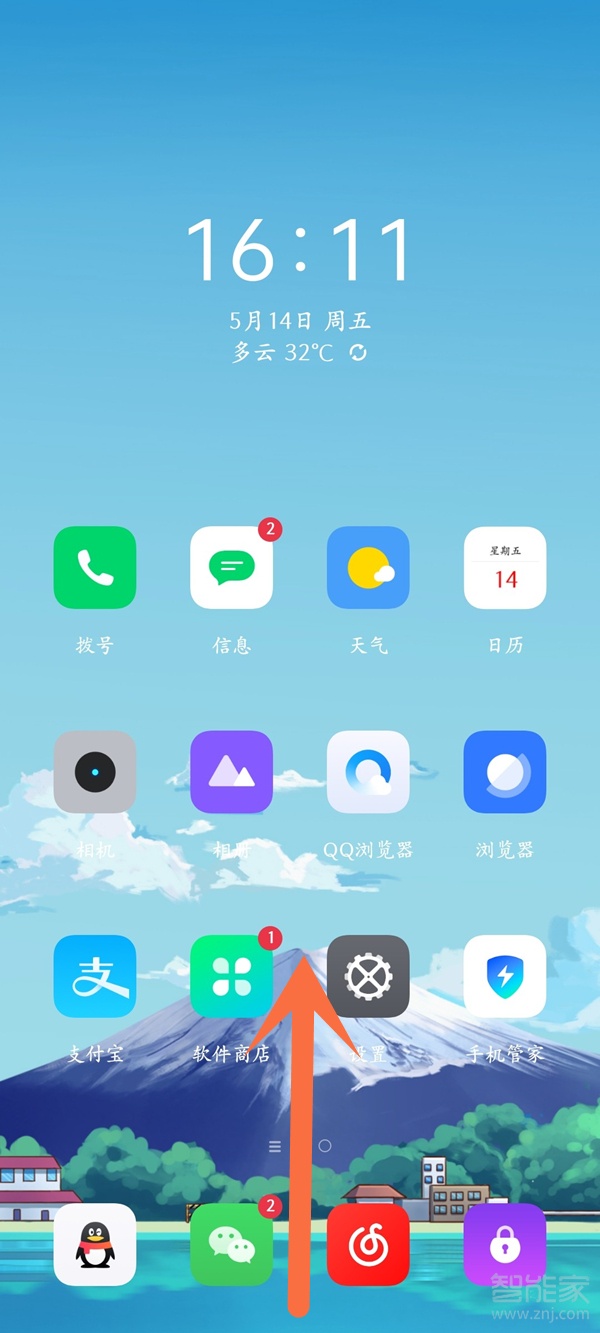Open the QQ penguin app in dock
This screenshot has height=1333, width=600.
click(94, 1244)
